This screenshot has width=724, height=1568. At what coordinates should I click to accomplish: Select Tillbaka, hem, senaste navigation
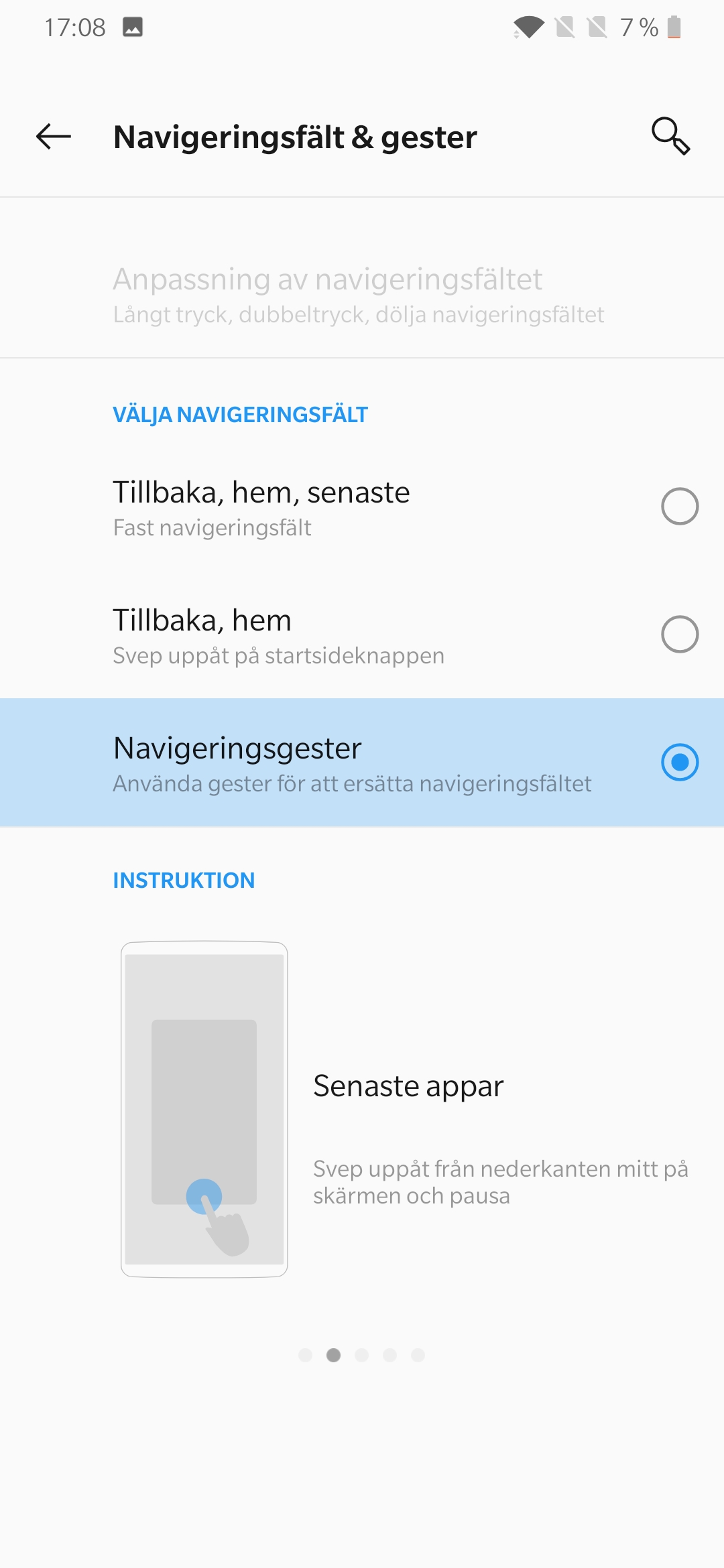tap(679, 507)
